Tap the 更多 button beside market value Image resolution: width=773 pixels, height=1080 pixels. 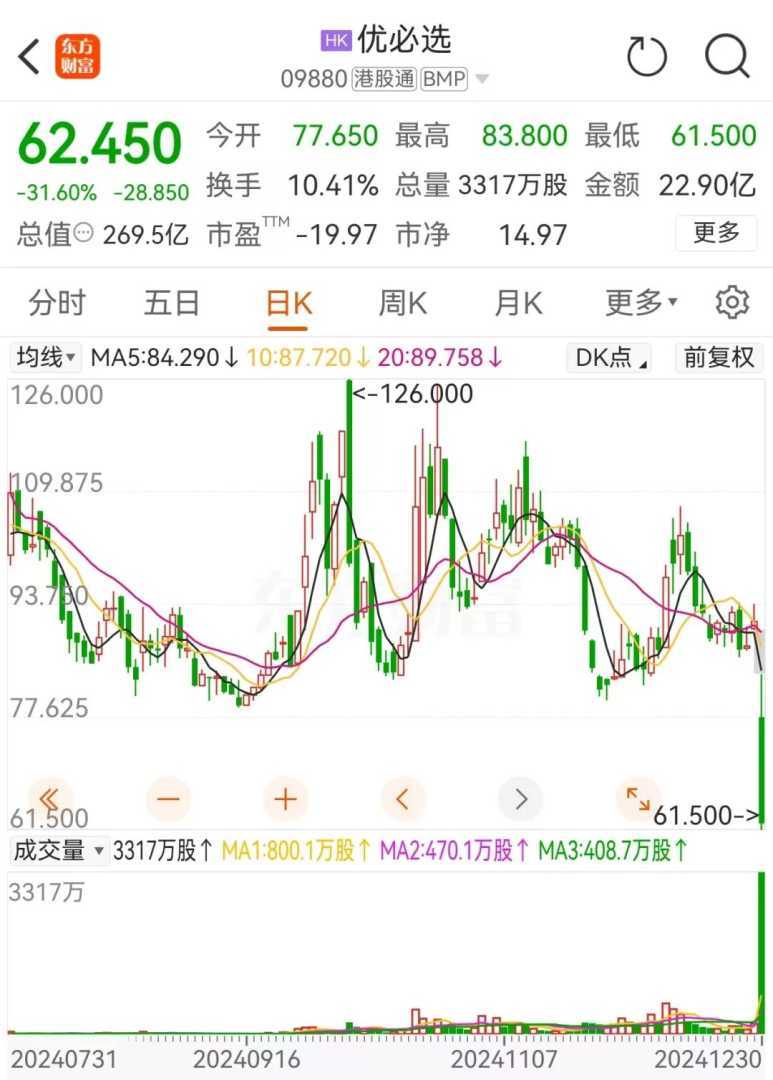tap(716, 234)
